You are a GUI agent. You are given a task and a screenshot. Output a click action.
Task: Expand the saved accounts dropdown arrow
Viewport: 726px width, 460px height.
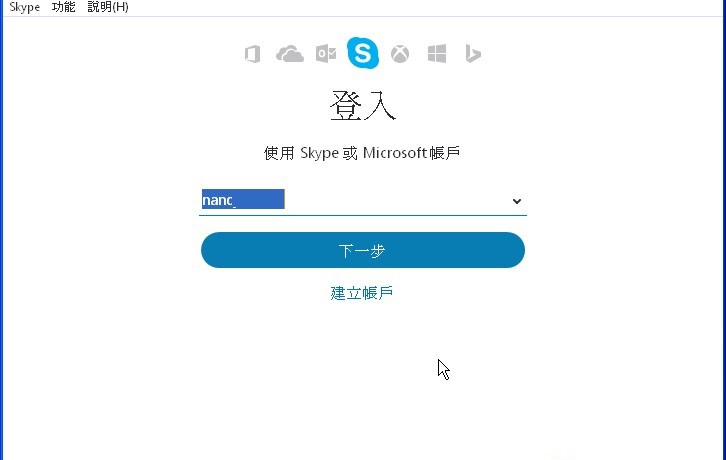point(517,201)
